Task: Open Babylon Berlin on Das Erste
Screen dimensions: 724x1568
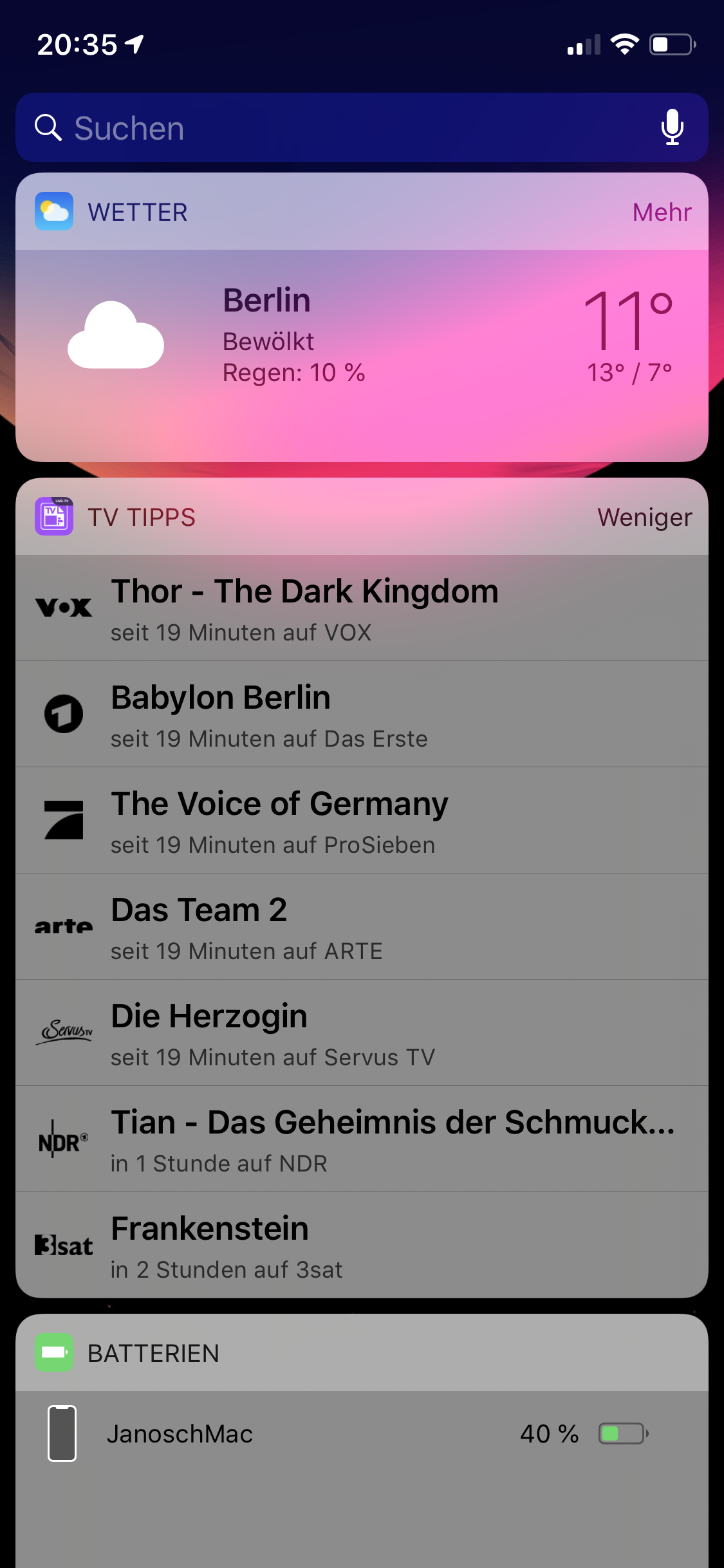Action: [362, 714]
